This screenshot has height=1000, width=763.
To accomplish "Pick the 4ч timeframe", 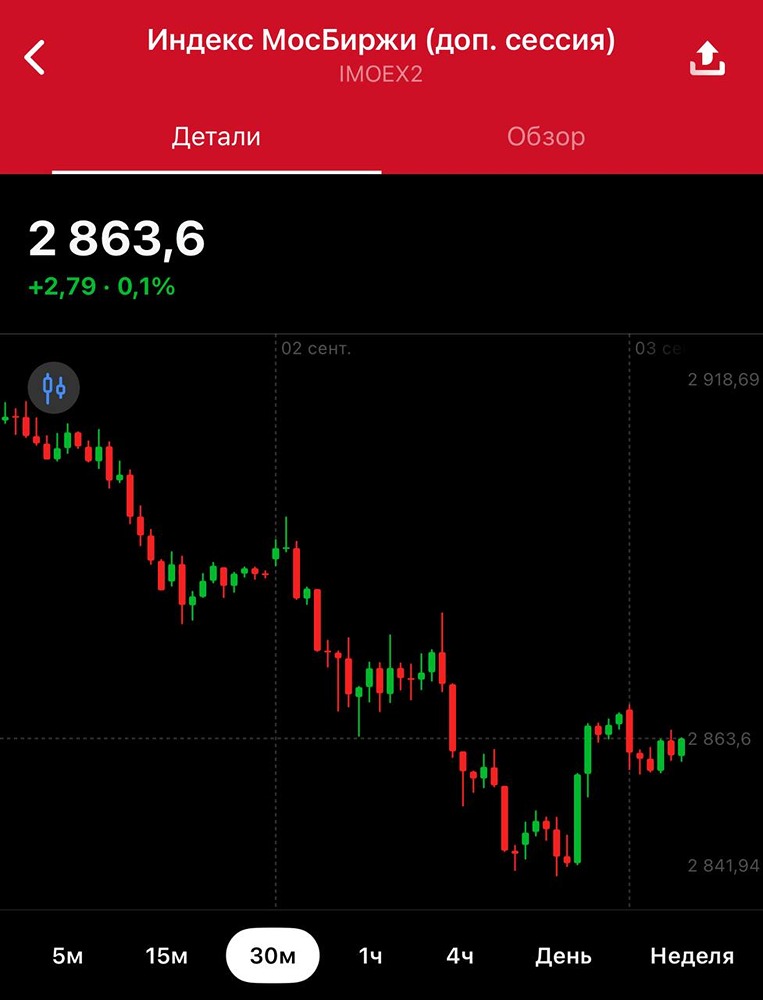I will pyautogui.click(x=459, y=956).
